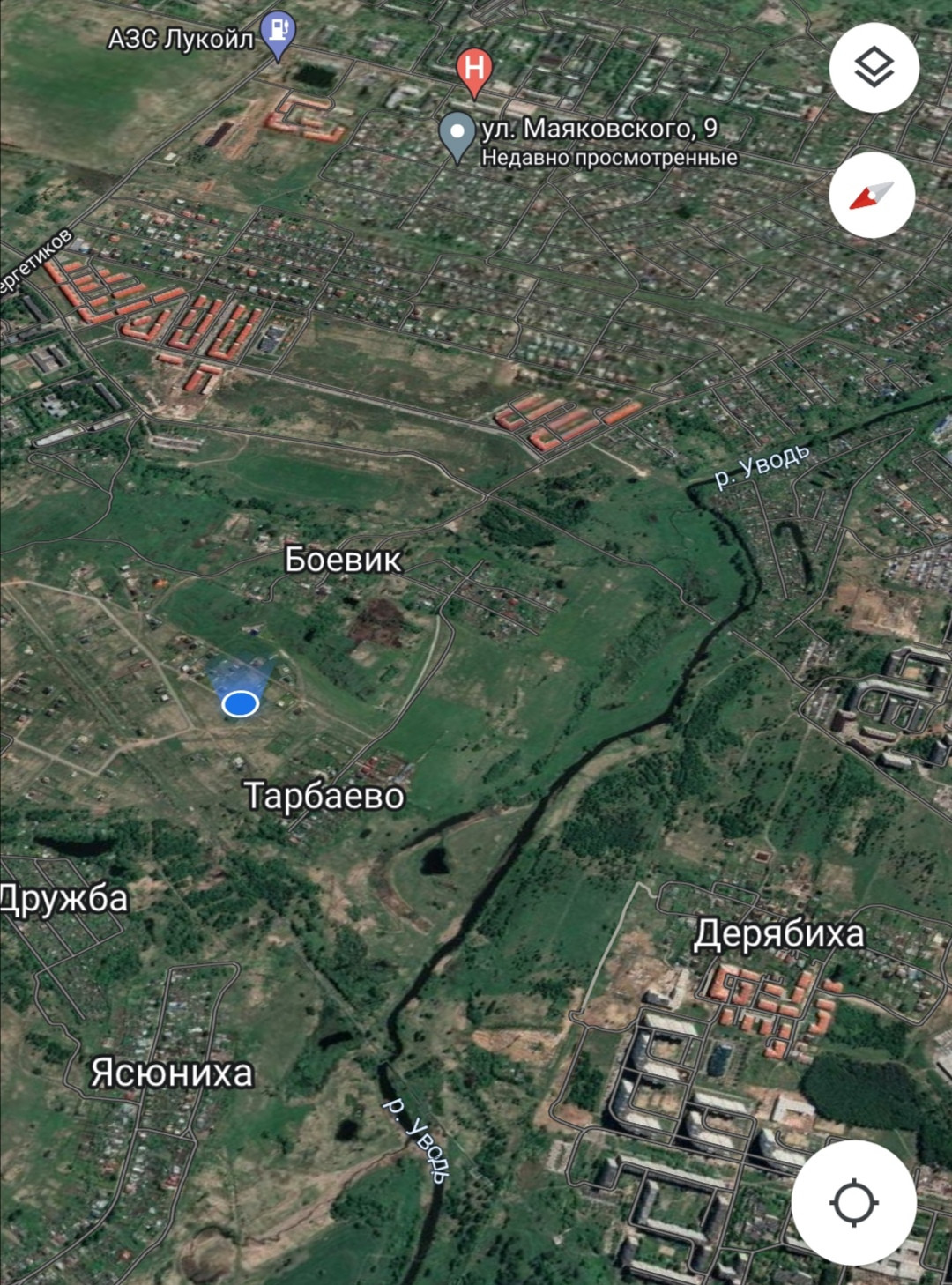The height and width of the screenshot is (1285, 952).
Task: Open the recently viewed ул. Маяковского, 9 pin
Action: click(457, 136)
